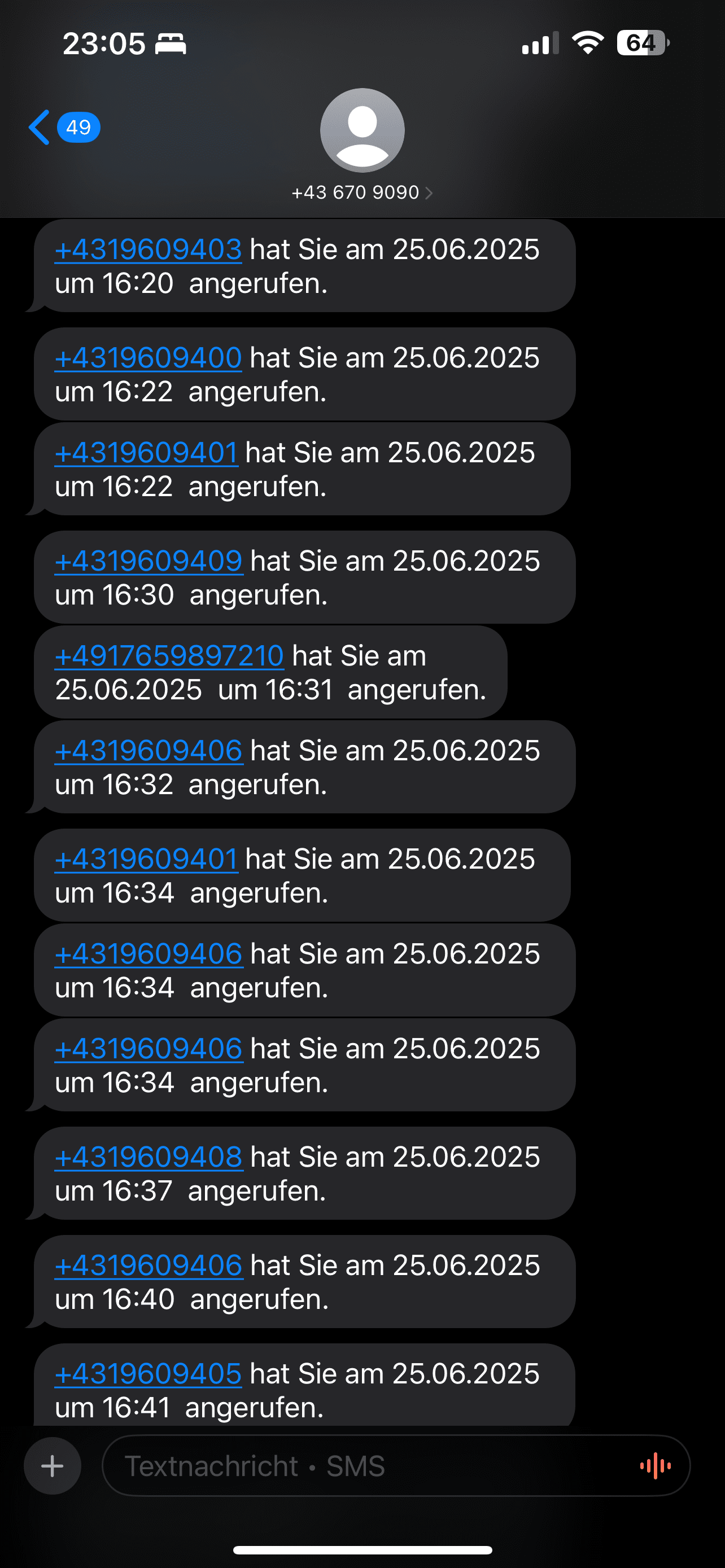Open the +4319609408 number link
Image resolution: width=725 pixels, height=1568 pixels.
point(149,1157)
